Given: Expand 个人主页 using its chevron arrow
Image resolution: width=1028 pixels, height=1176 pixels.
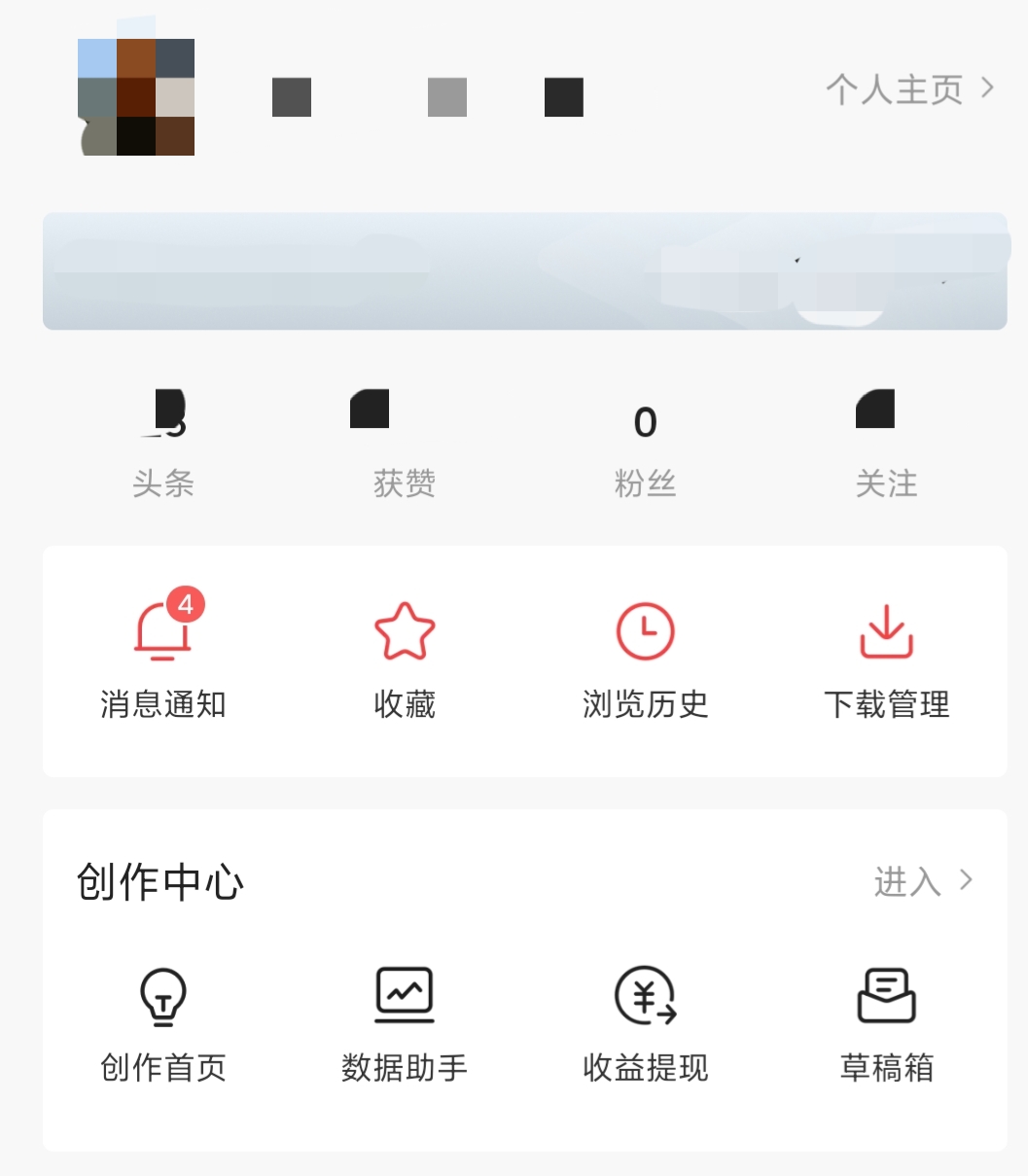Looking at the screenshot, I should [986, 89].
